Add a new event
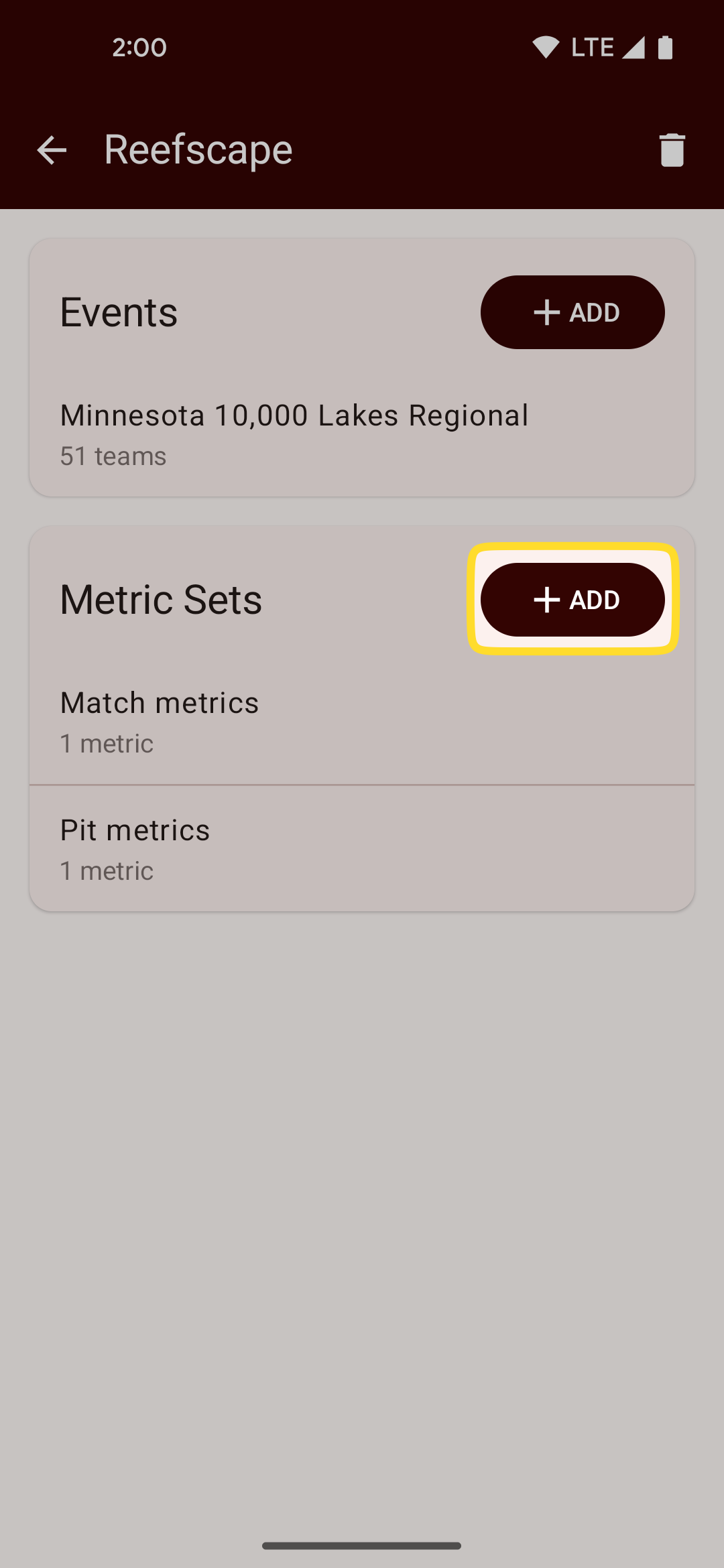This screenshot has height=1568, width=724. tap(572, 312)
